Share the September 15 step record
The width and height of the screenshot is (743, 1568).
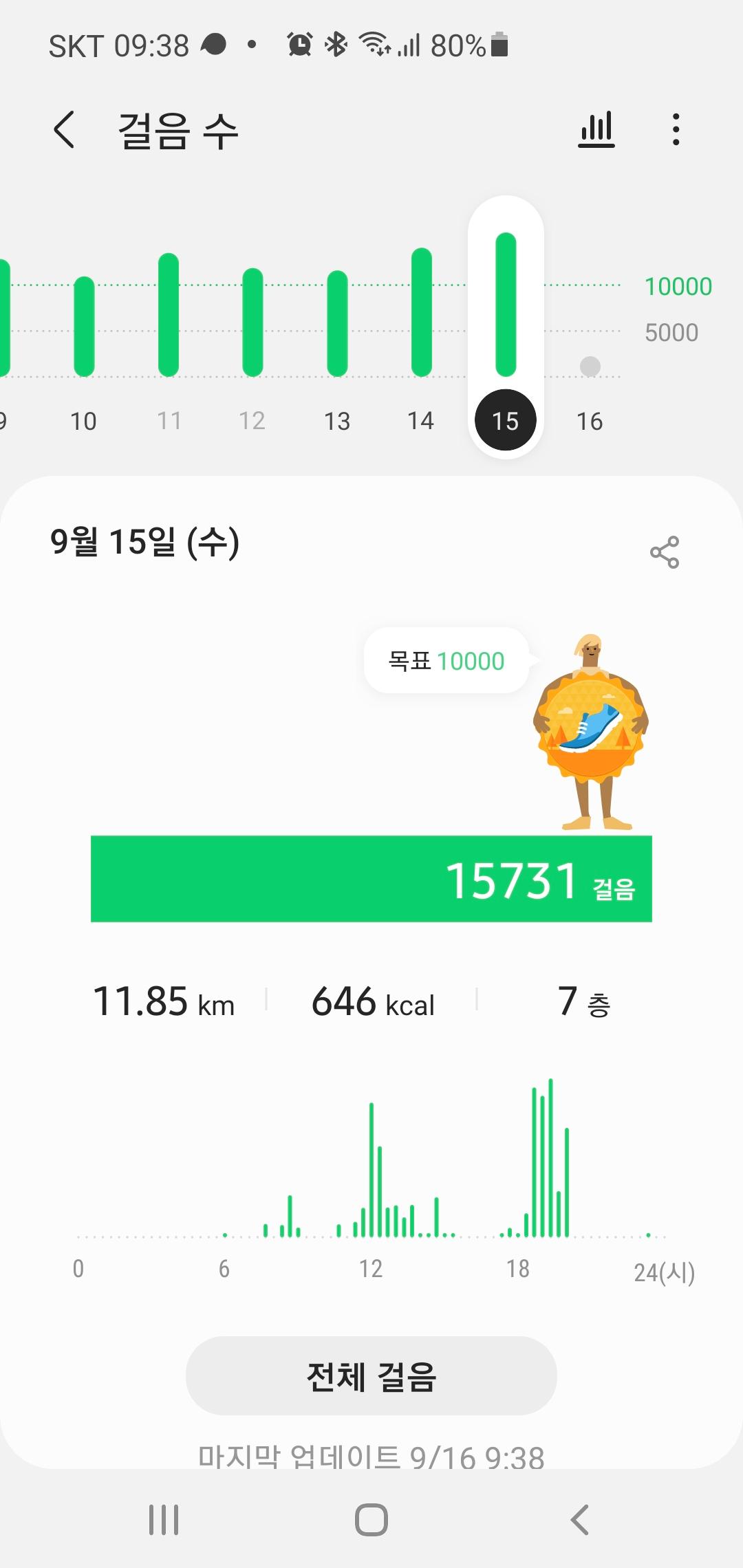pyautogui.click(x=665, y=552)
